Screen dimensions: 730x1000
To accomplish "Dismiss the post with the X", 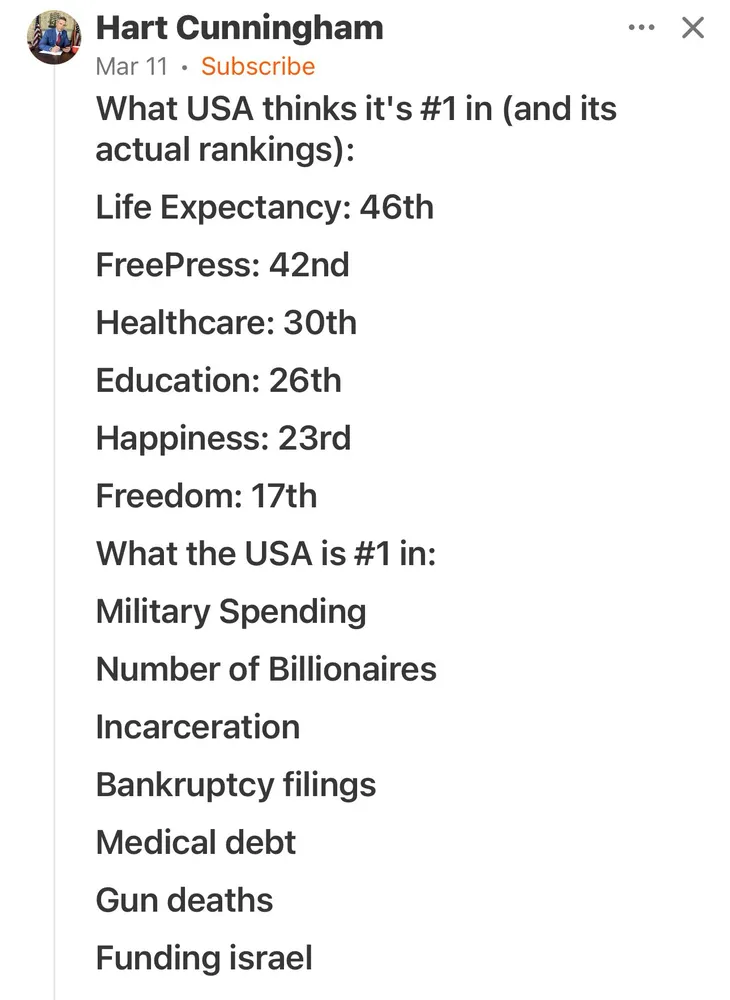I will pyautogui.click(x=692, y=28).
